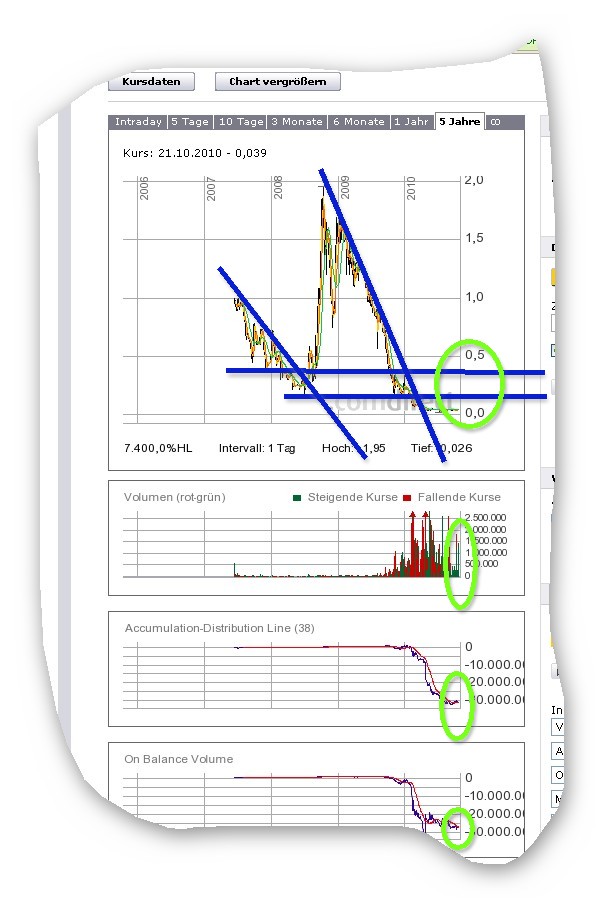Switch to the Intraday tab

pyautogui.click(x=138, y=122)
